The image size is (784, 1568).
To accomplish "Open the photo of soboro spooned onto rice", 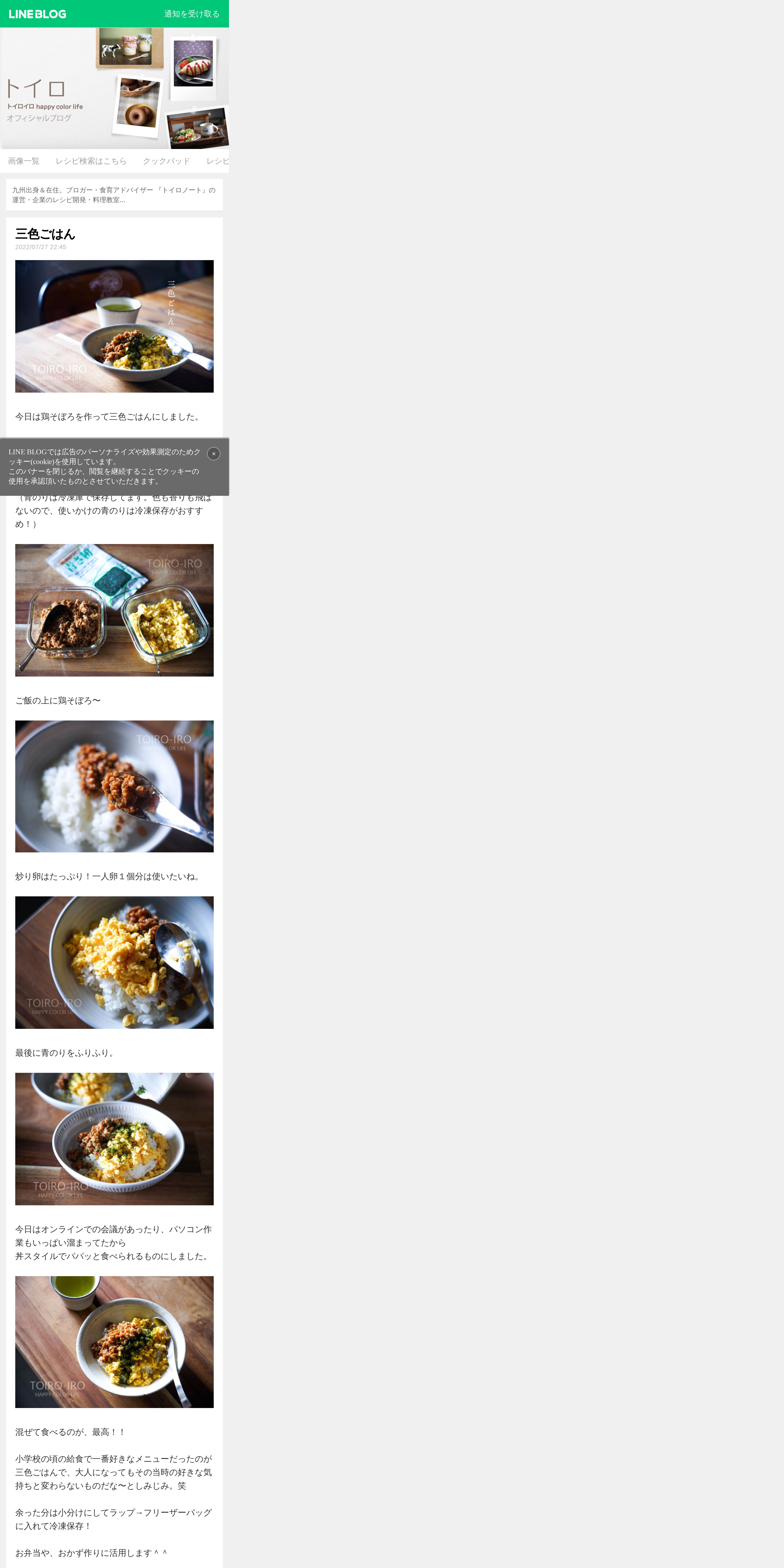I will 114,786.
